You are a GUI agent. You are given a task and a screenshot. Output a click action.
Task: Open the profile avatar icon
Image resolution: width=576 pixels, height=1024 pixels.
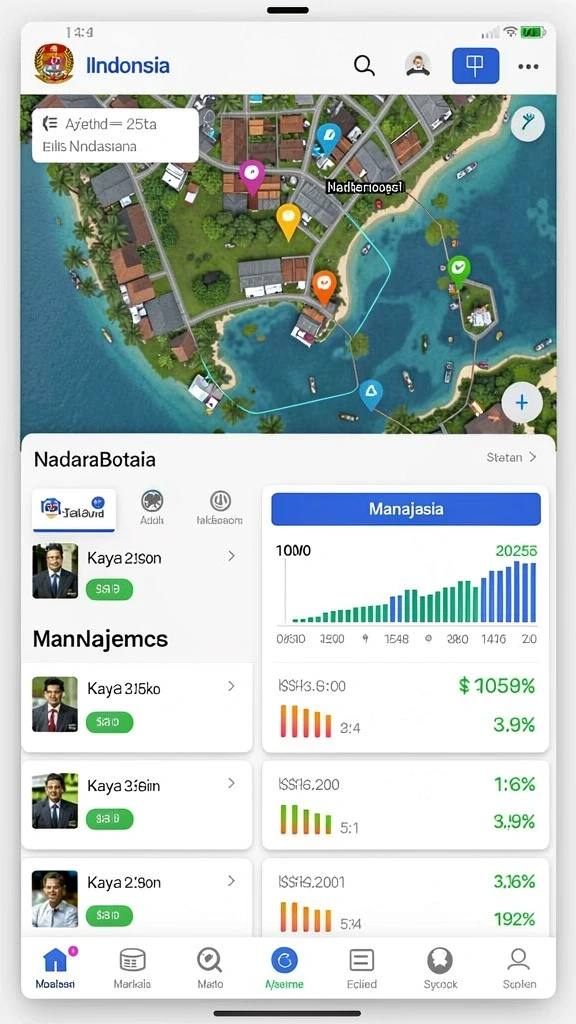coord(418,65)
